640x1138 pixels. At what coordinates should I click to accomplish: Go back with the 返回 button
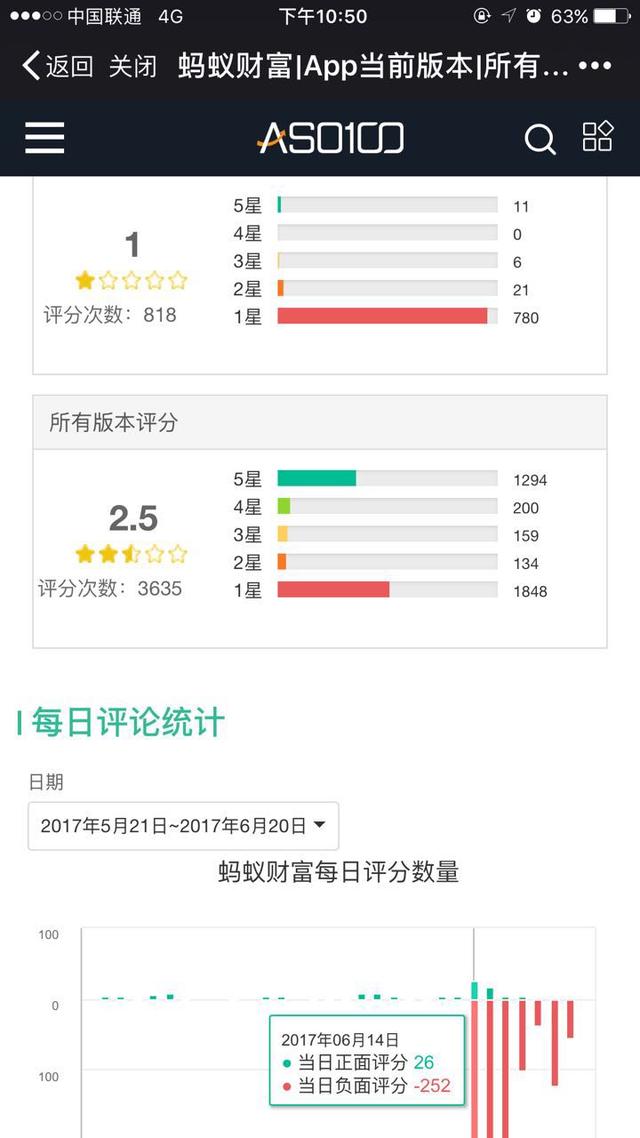[x=57, y=67]
